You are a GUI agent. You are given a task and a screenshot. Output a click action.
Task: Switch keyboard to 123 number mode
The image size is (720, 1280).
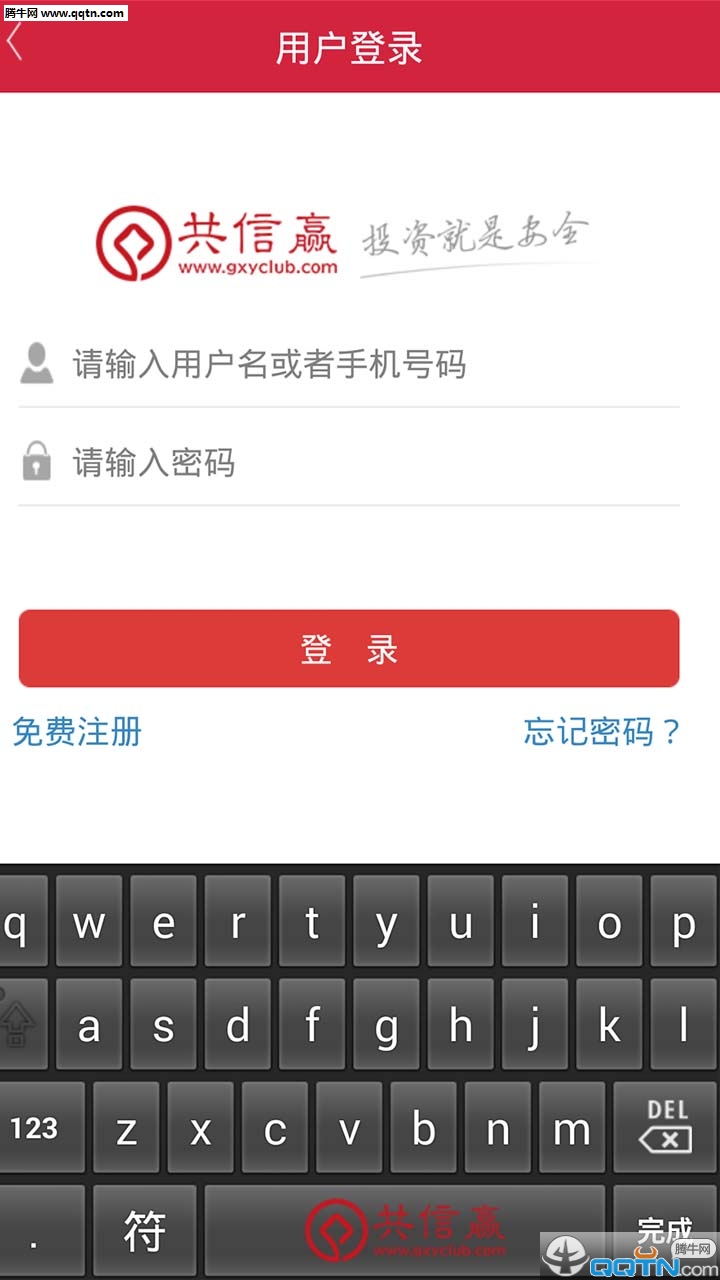[36, 1128]
